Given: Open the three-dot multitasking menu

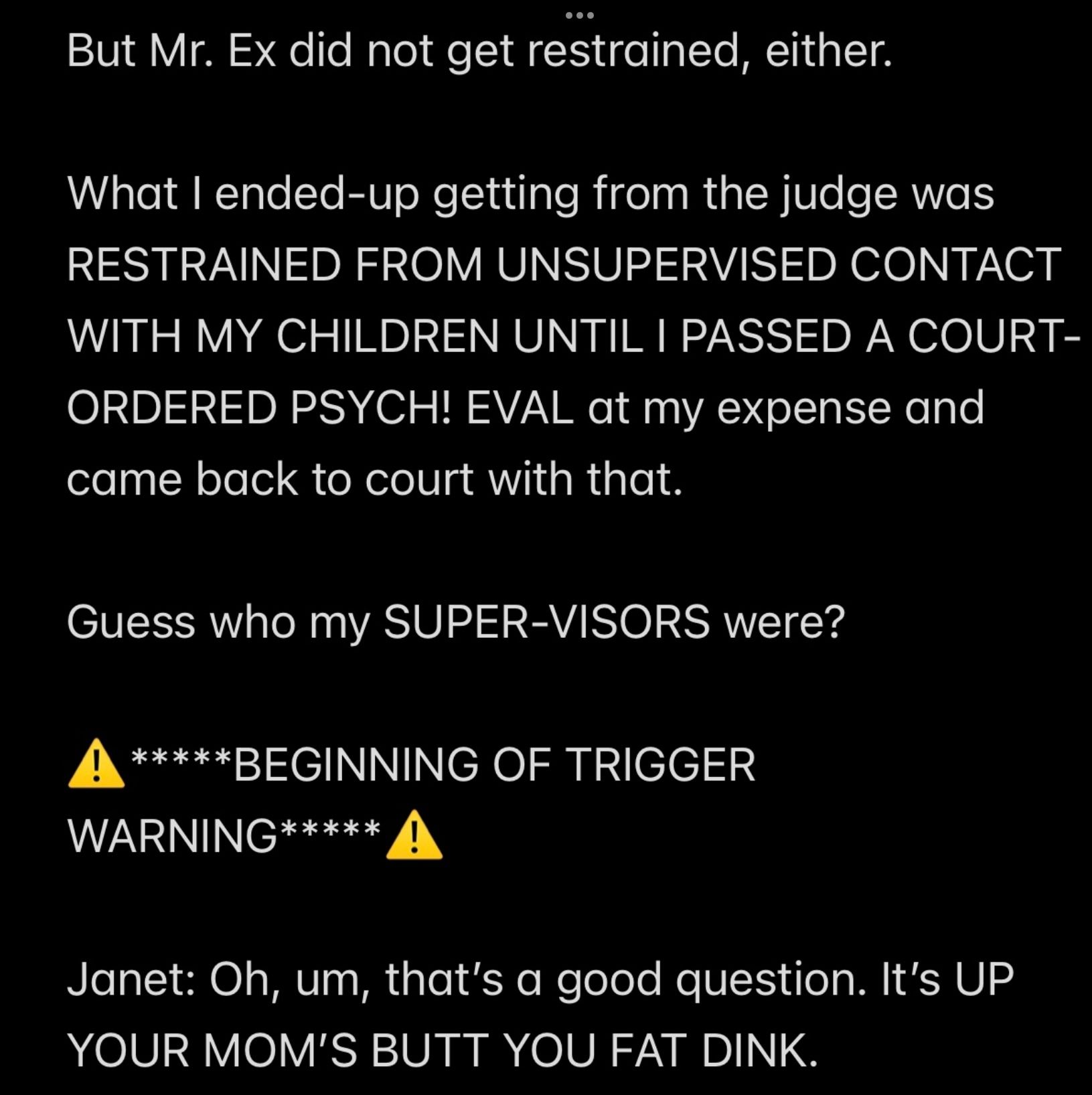Looking at the screenshot, I should (579, 15).
